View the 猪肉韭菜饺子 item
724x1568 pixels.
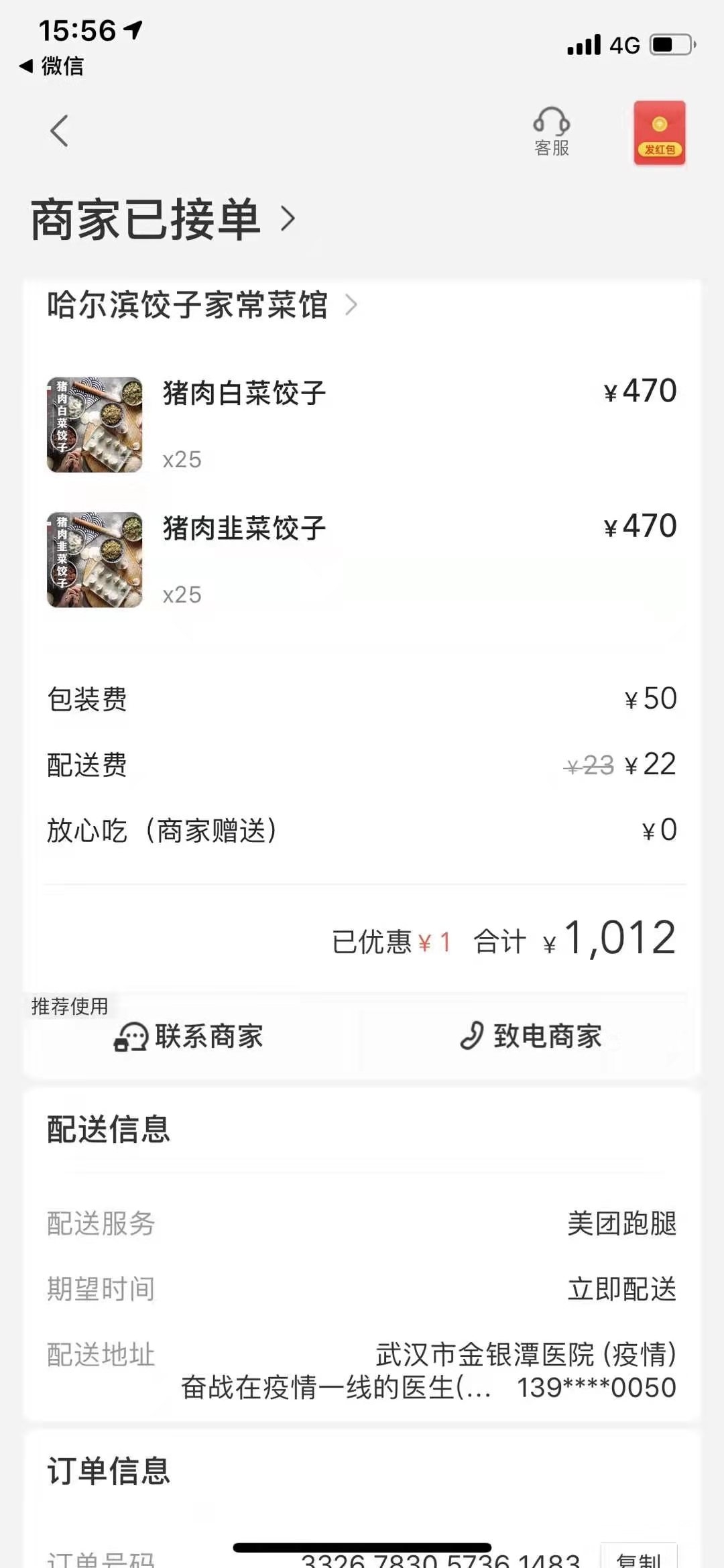coord(244,529)
